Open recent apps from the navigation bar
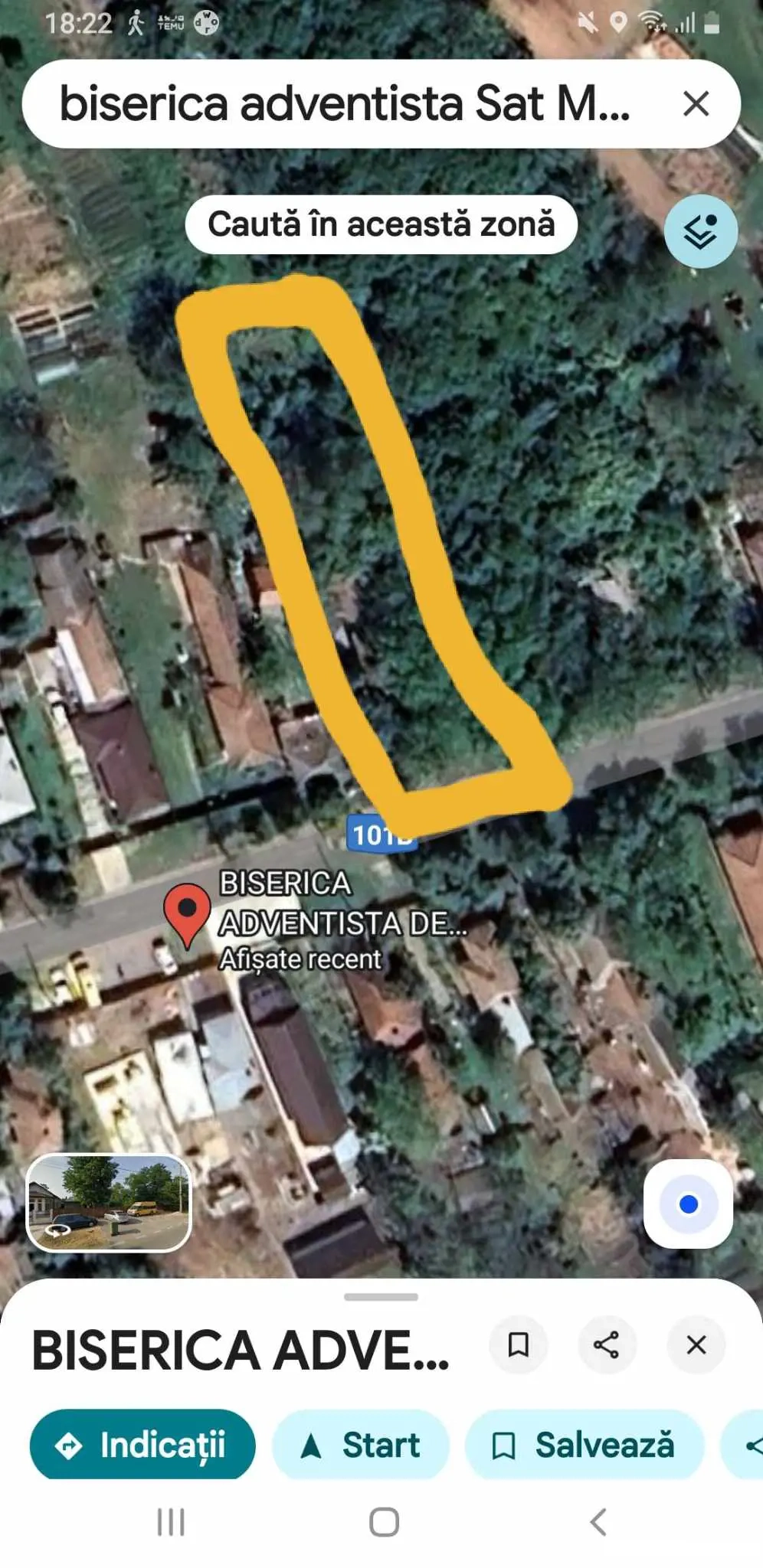This screenshot has height=1568, width=763. tap(171, 1522)
